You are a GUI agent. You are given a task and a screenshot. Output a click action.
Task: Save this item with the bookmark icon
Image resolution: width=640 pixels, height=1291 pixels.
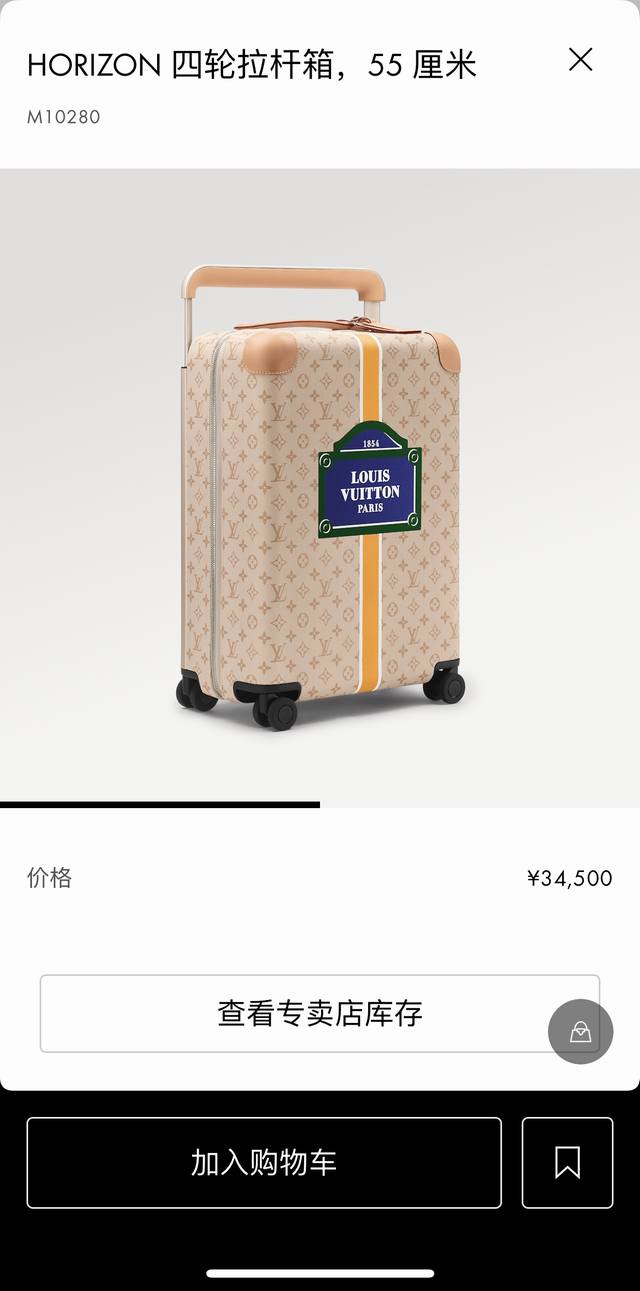tap(567, 1163)
